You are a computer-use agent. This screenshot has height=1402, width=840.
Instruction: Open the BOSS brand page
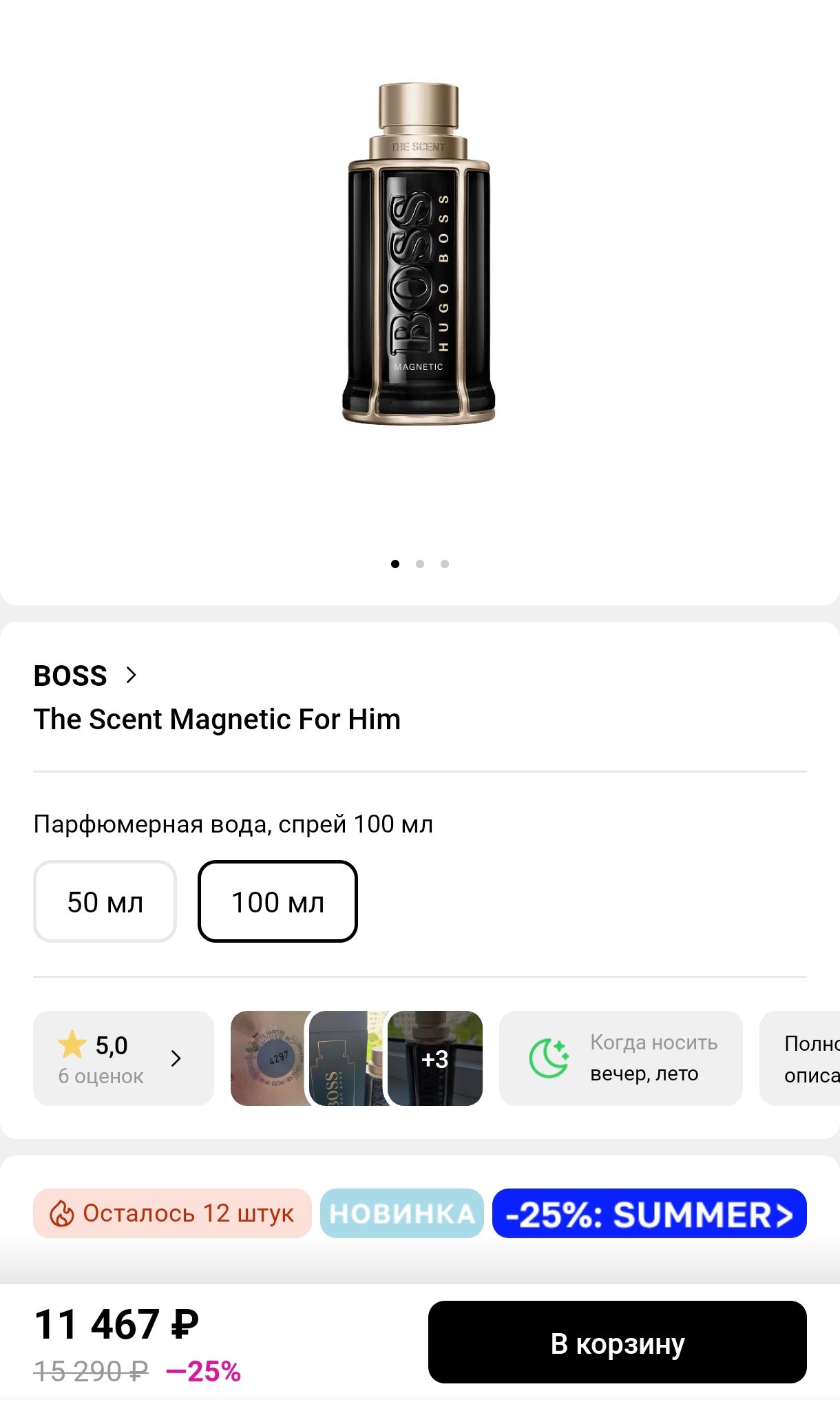point(85,676)
